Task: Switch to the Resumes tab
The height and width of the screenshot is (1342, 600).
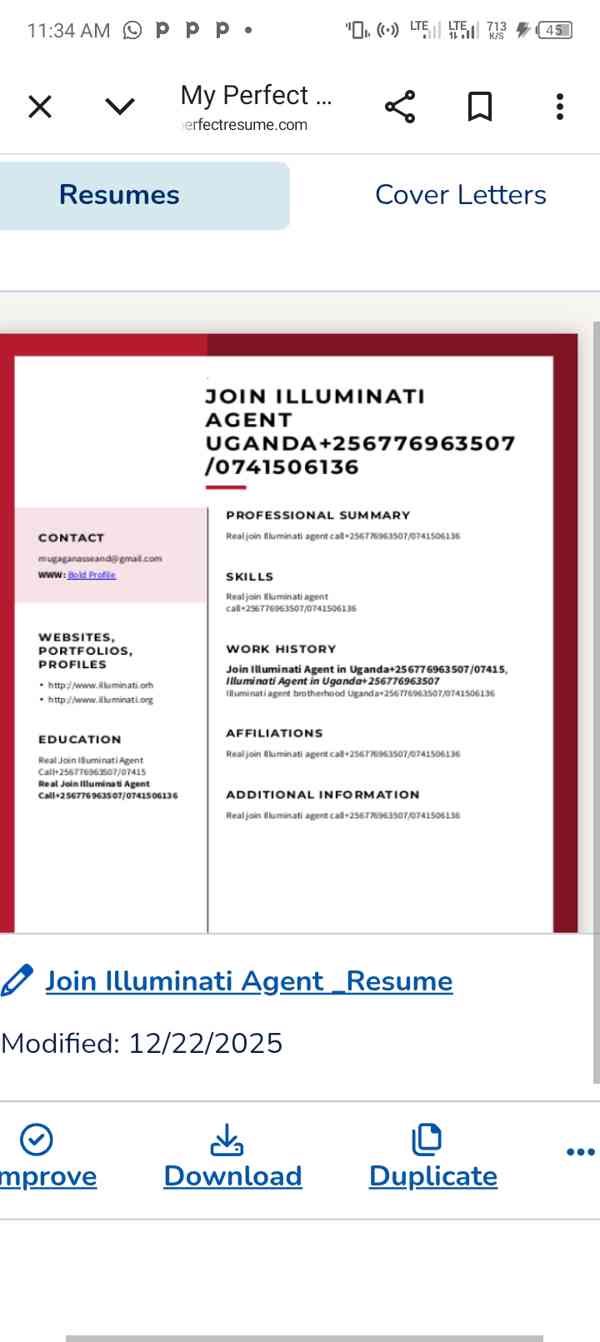Action: coord(120,195)
